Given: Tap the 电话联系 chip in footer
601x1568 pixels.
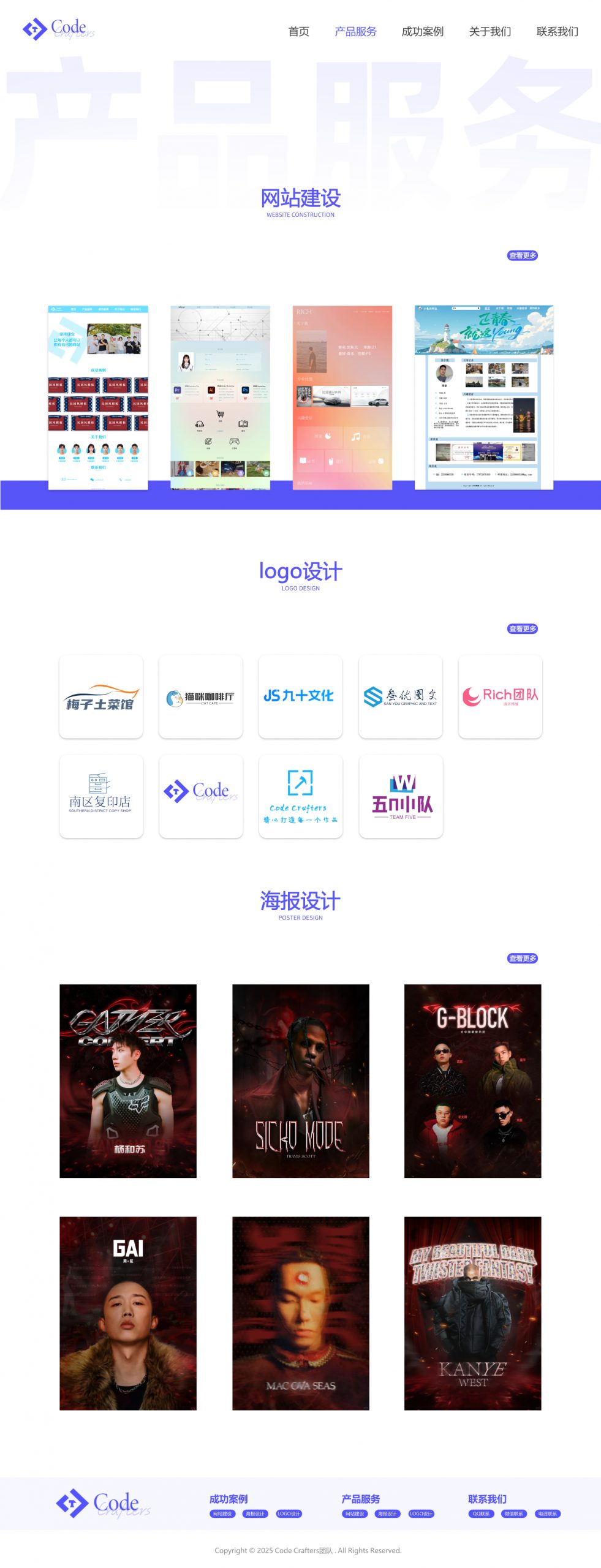Looking at the screenshot, I should coord(547,1513).
